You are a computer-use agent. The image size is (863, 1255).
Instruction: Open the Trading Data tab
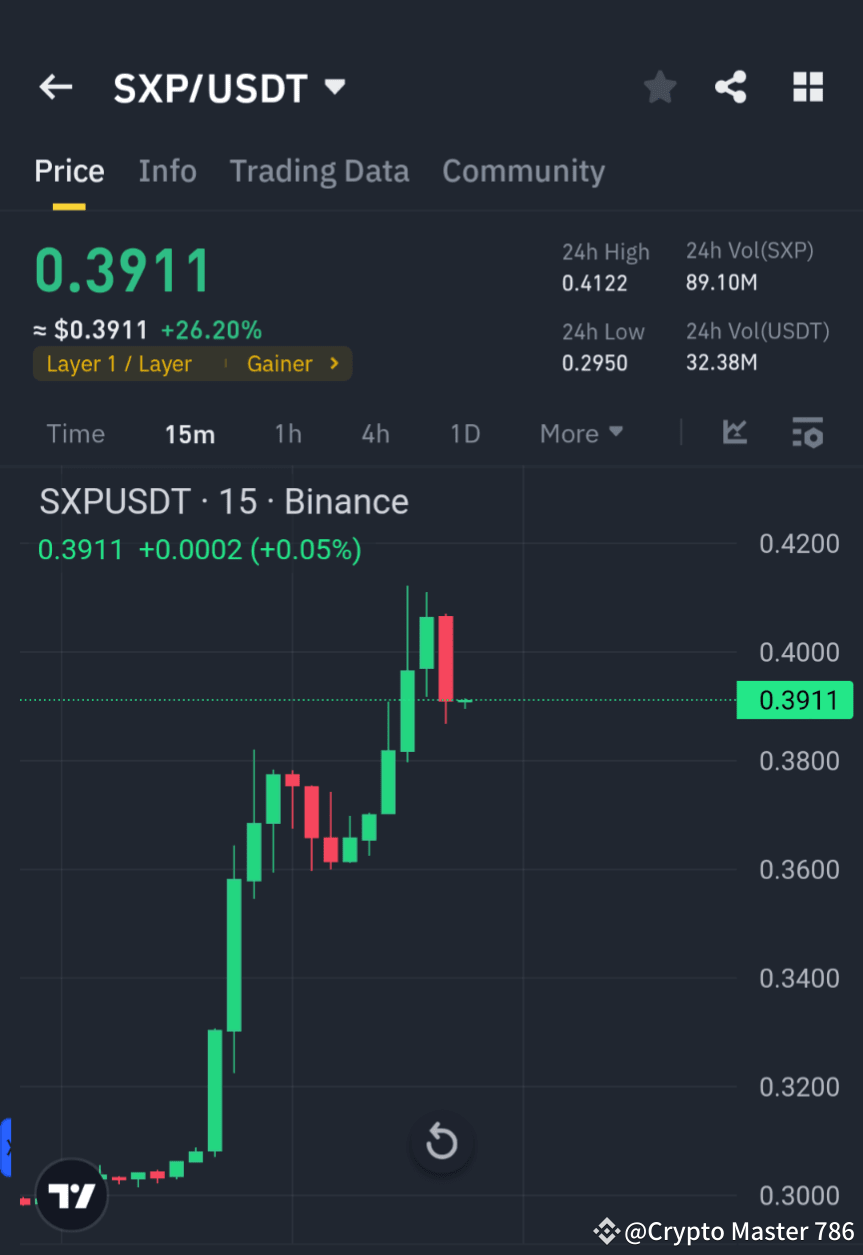(319, 171)
